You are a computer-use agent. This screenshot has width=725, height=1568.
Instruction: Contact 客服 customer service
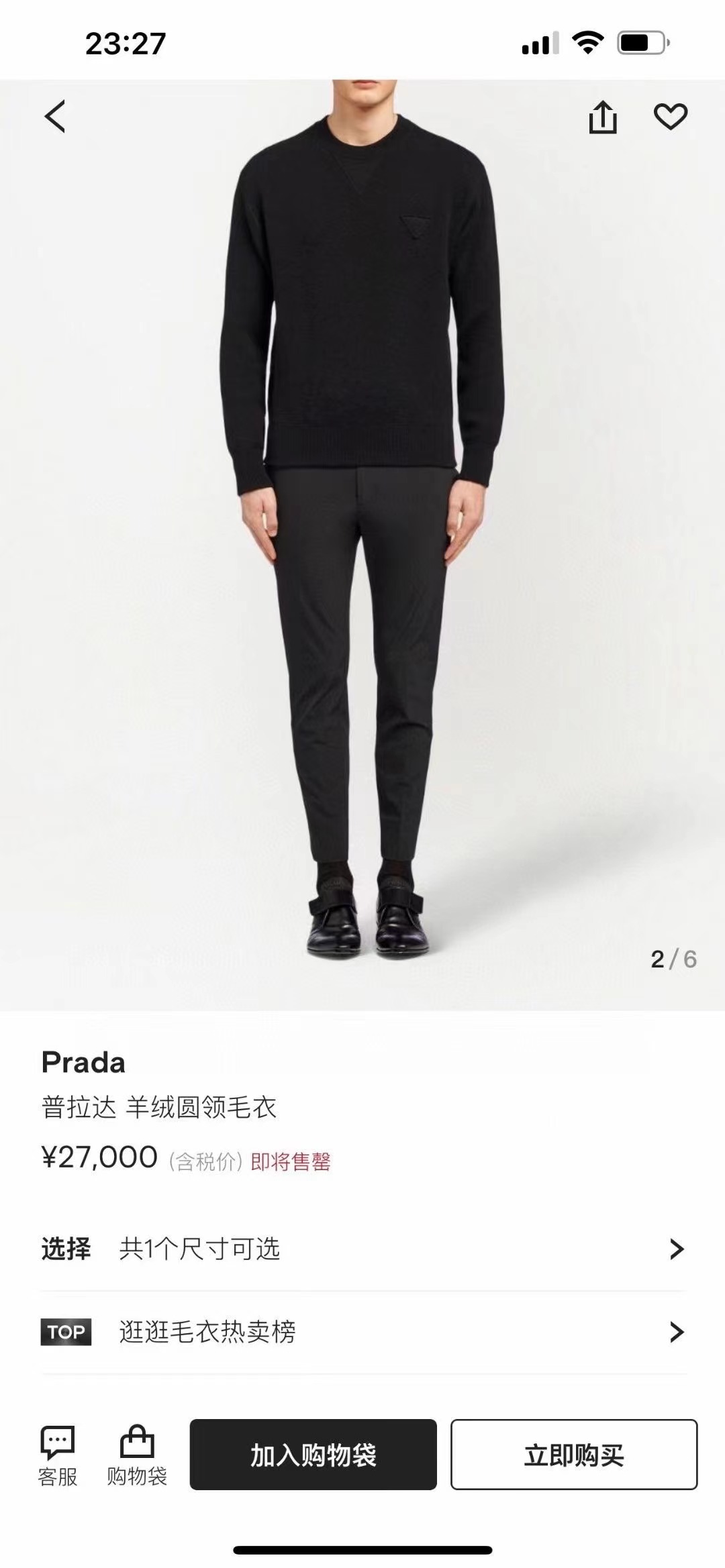coord(58,1455)
